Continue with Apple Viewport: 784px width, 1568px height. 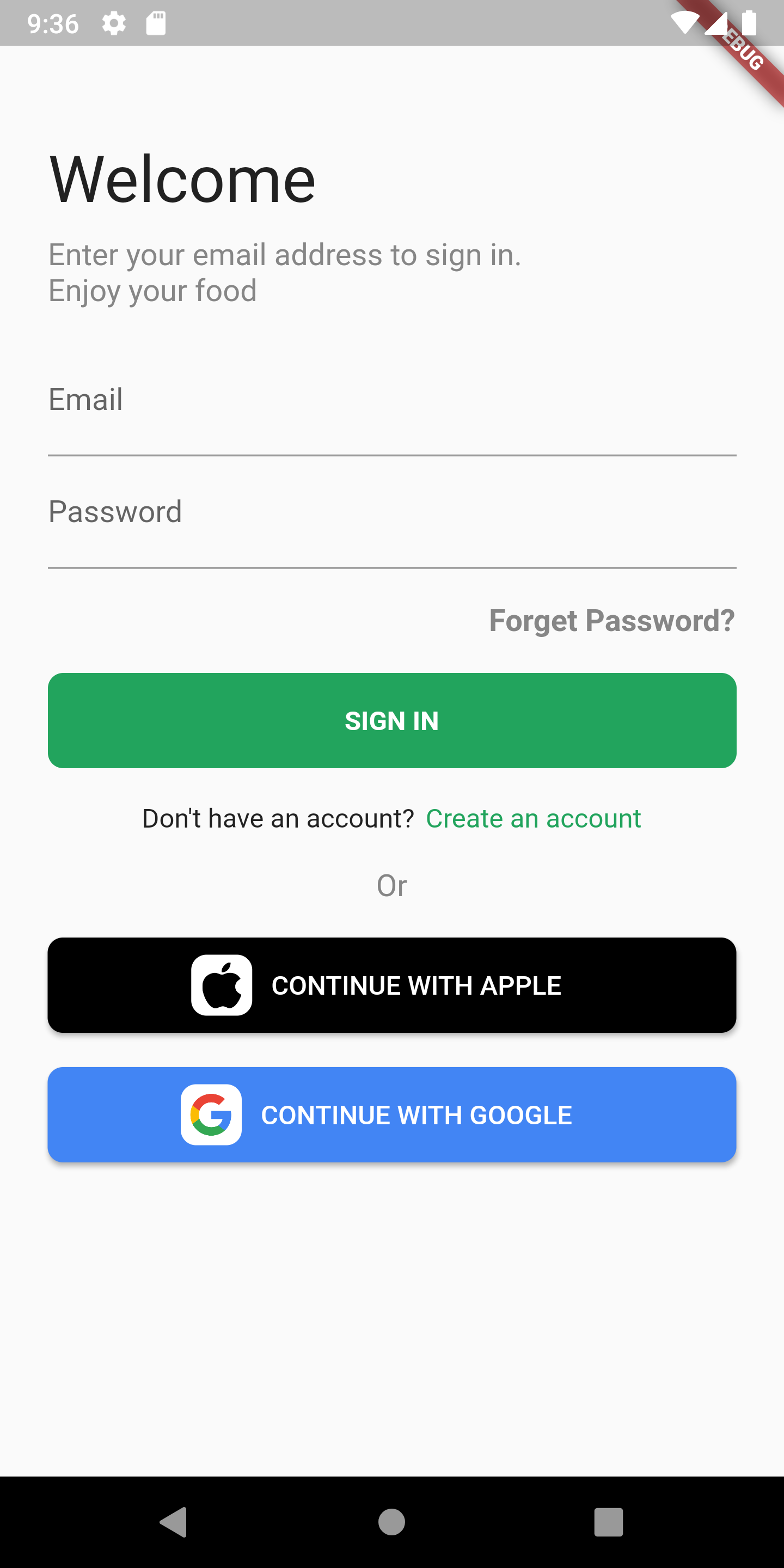click(392, 984)
